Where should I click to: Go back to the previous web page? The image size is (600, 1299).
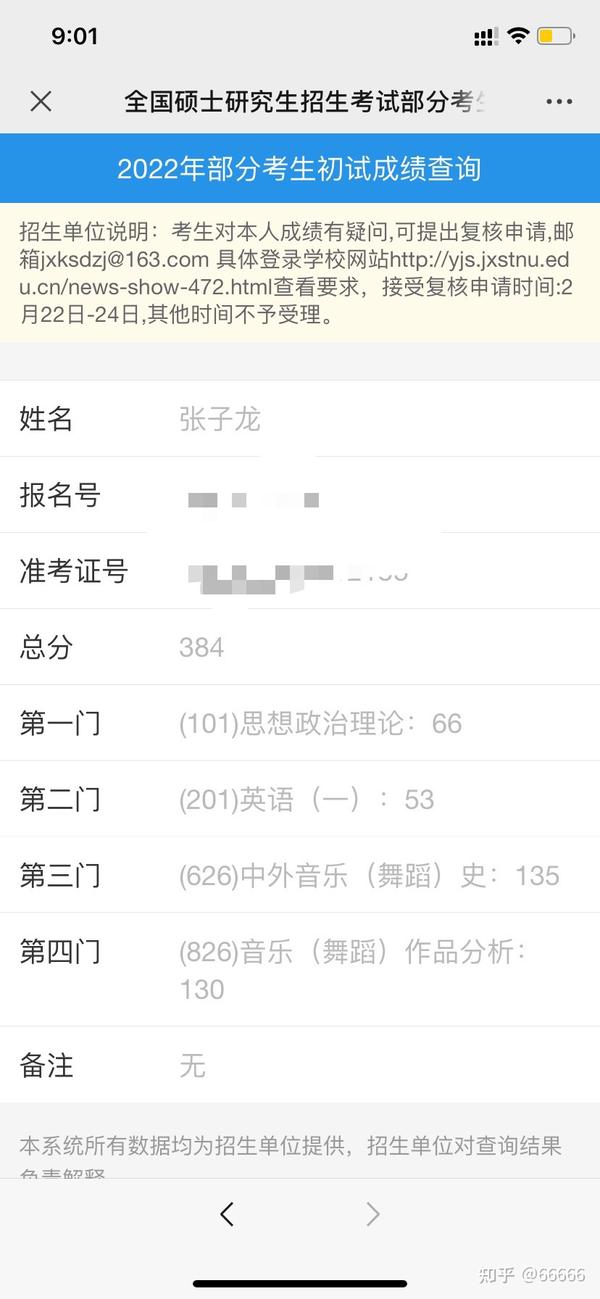coord(227,1214)
